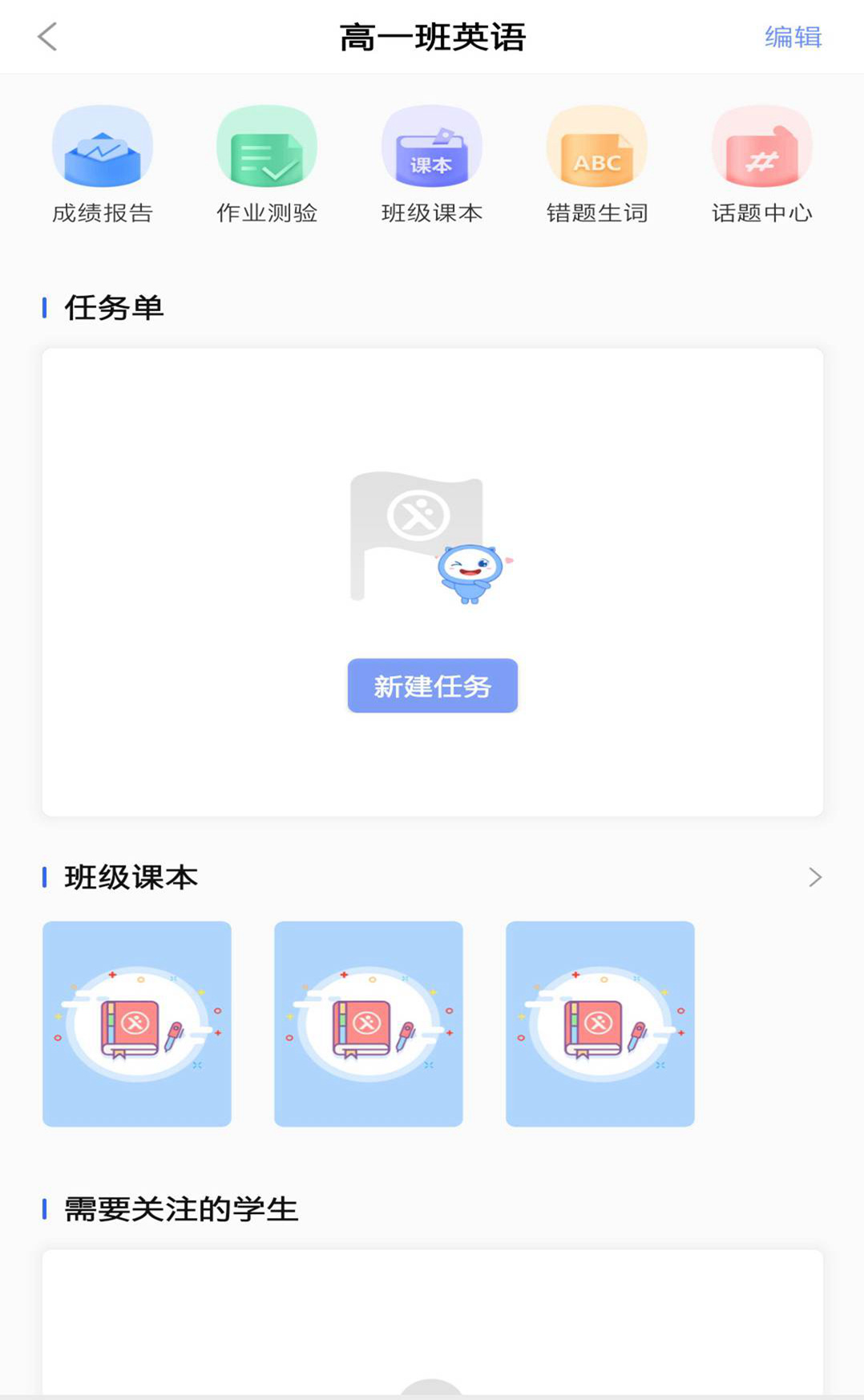Click the 班级课本 section title text
864x1400 pixels.
(x=132, y=876)
